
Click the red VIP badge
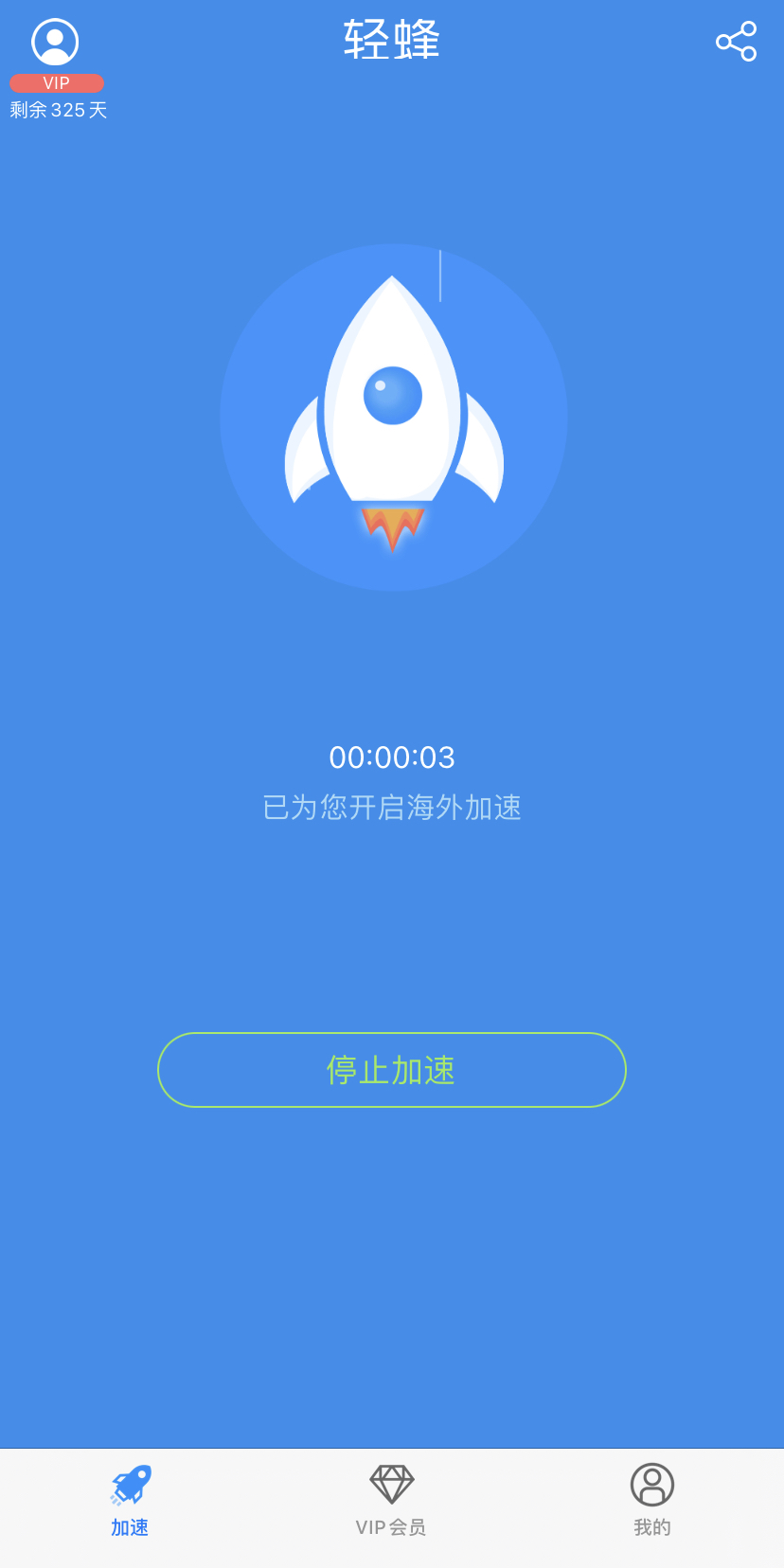pyautogui.click(x=57, y=82)
